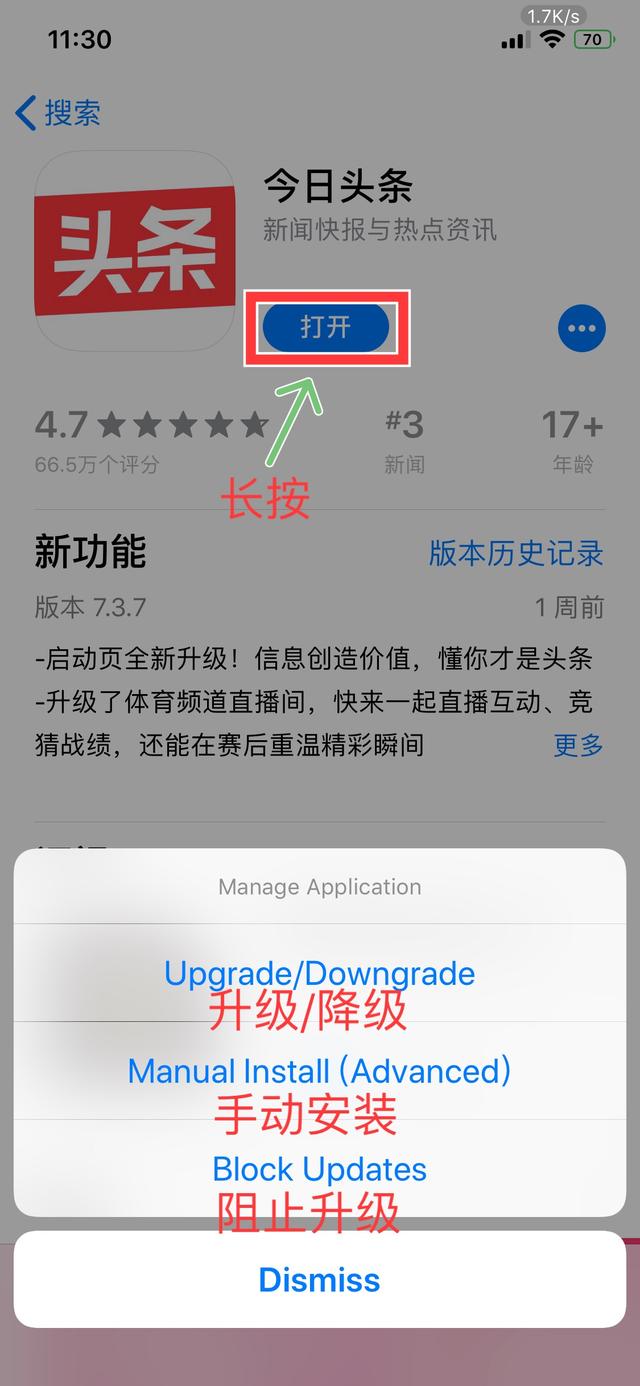Choose Manual Install (Advanced)
Viewport: 640px width, 1386px height.
(320, 1071)
